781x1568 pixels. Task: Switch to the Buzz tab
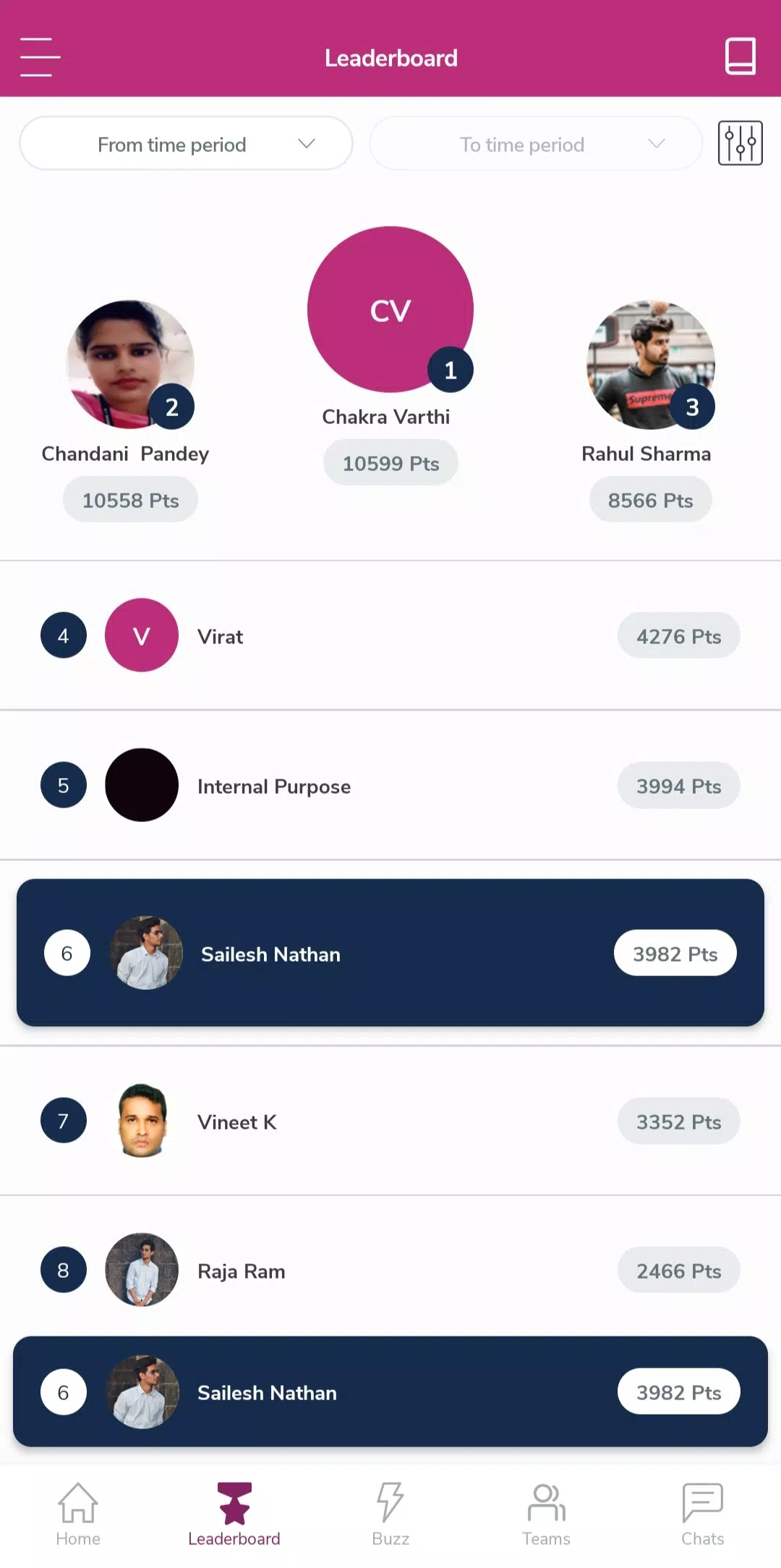pos(390,1514)
